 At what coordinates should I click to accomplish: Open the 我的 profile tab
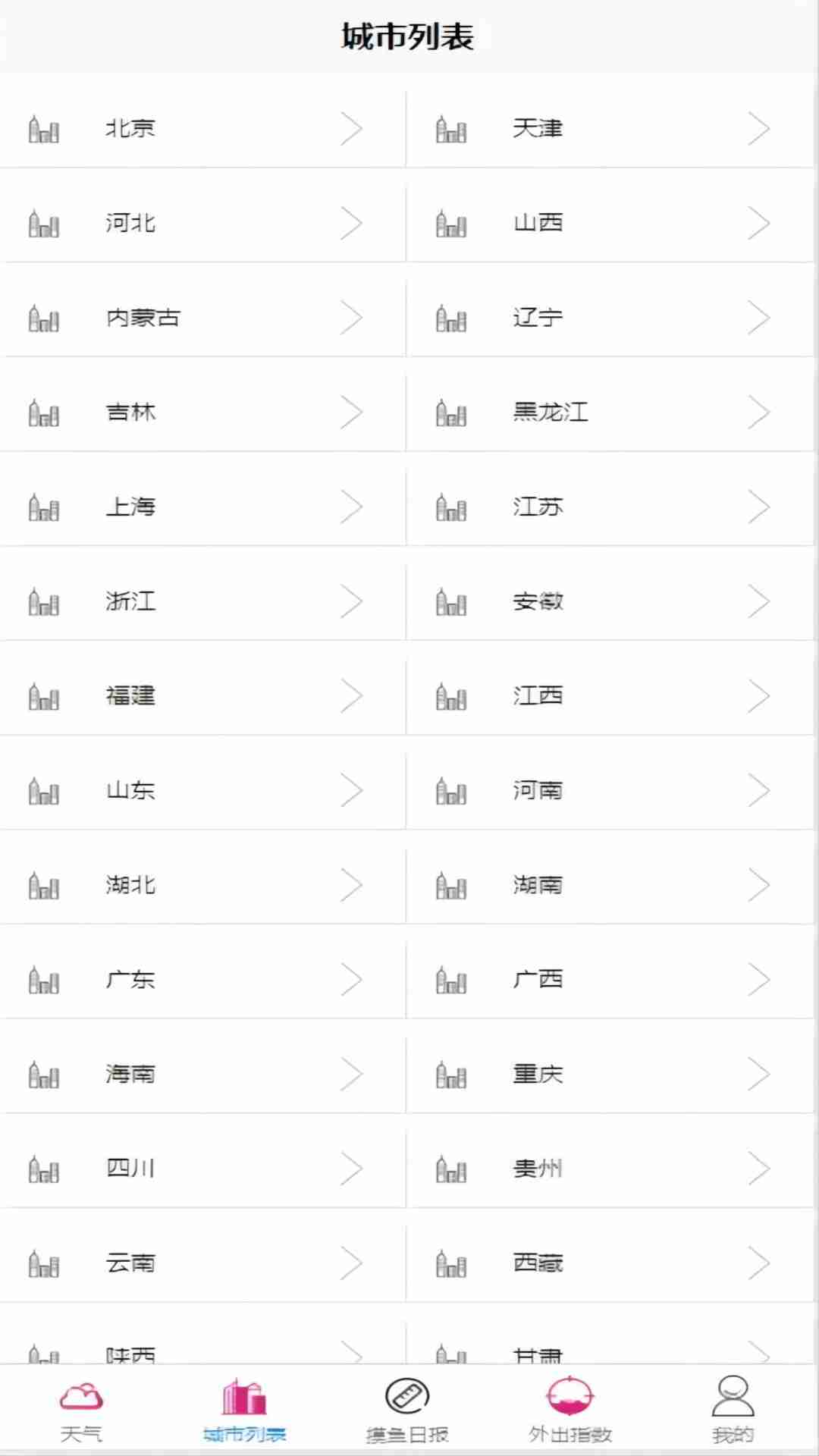pos(733,1410)
